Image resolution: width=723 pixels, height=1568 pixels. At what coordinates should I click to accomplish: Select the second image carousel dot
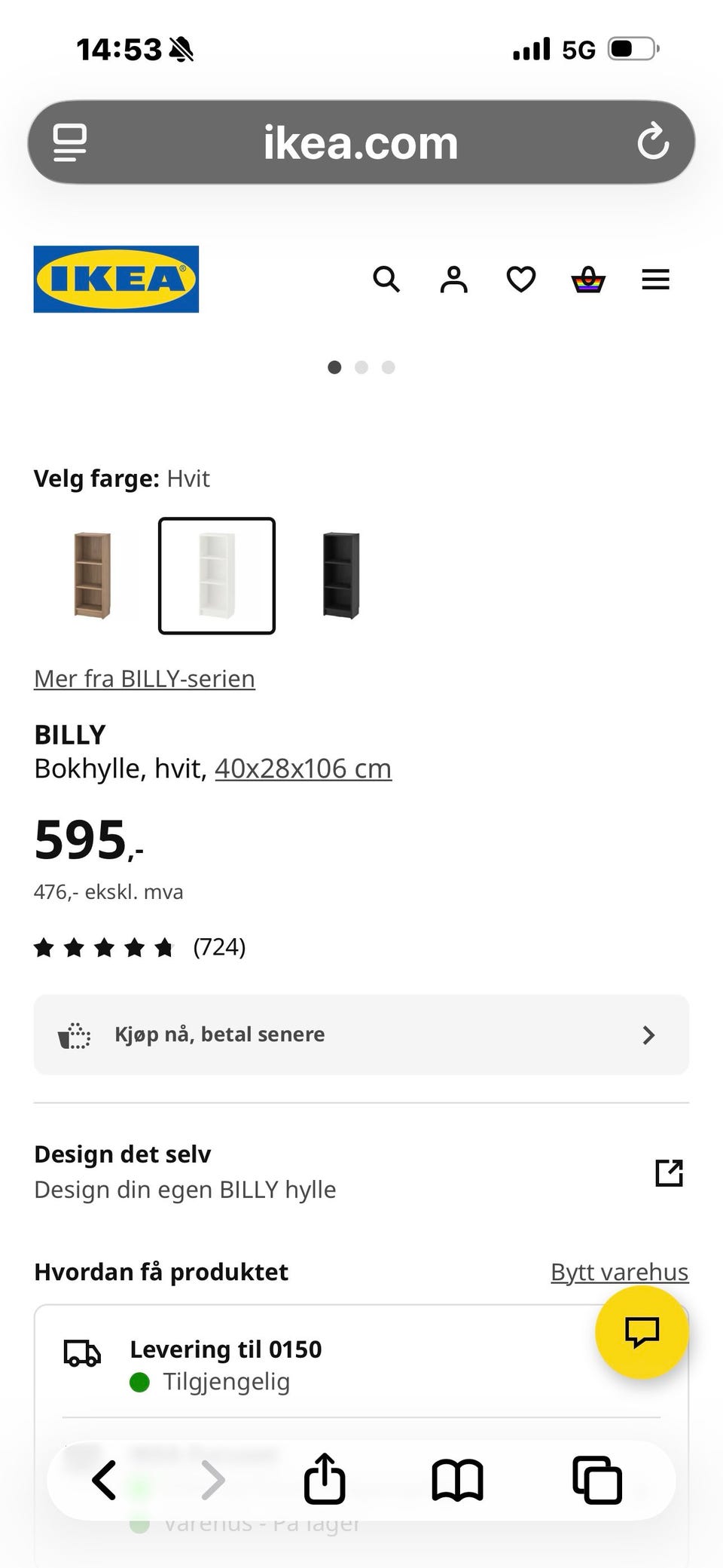pyautogui.click(x=361, y=368)
